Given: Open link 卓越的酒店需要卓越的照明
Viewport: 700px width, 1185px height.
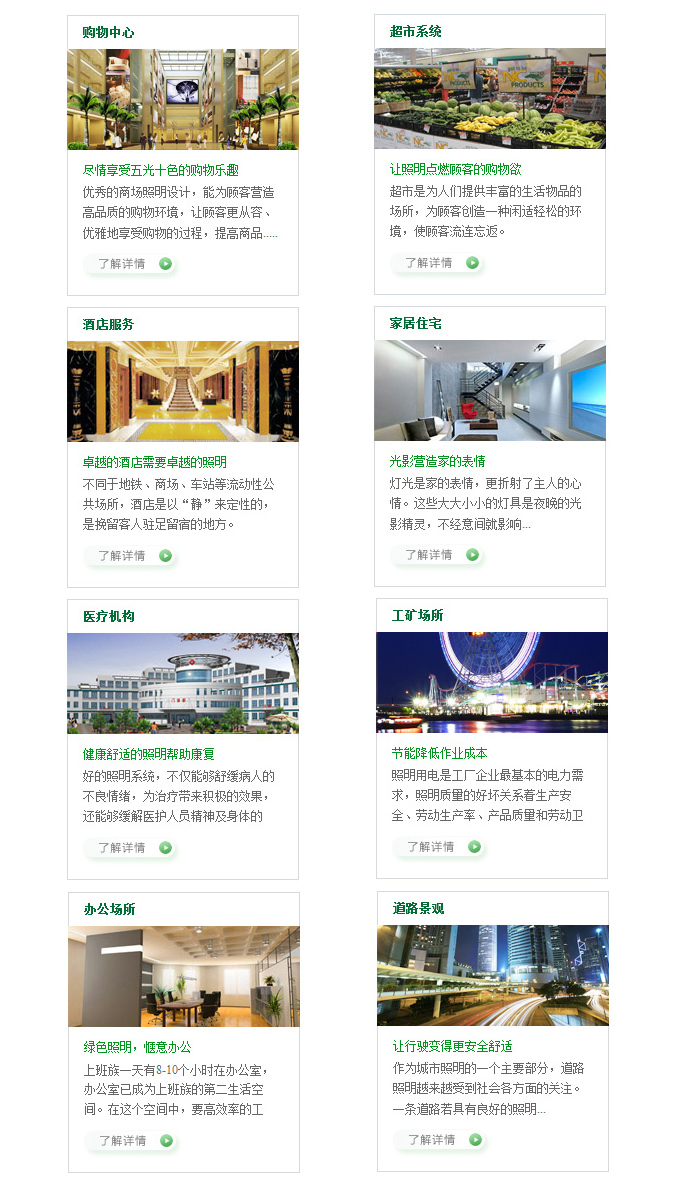Looking at the screenshot, I should pyautogui.click(x=155, y=463).
